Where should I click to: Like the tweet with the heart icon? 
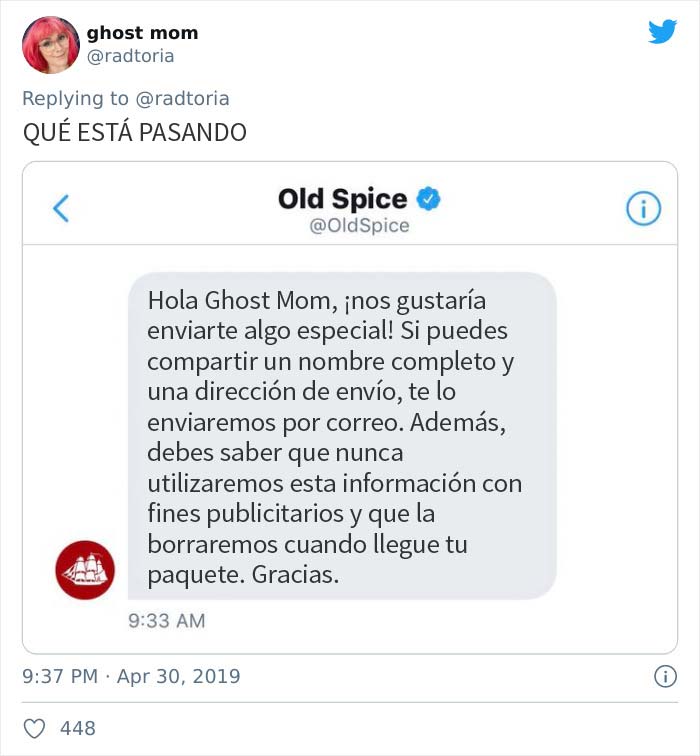point(35,728)
